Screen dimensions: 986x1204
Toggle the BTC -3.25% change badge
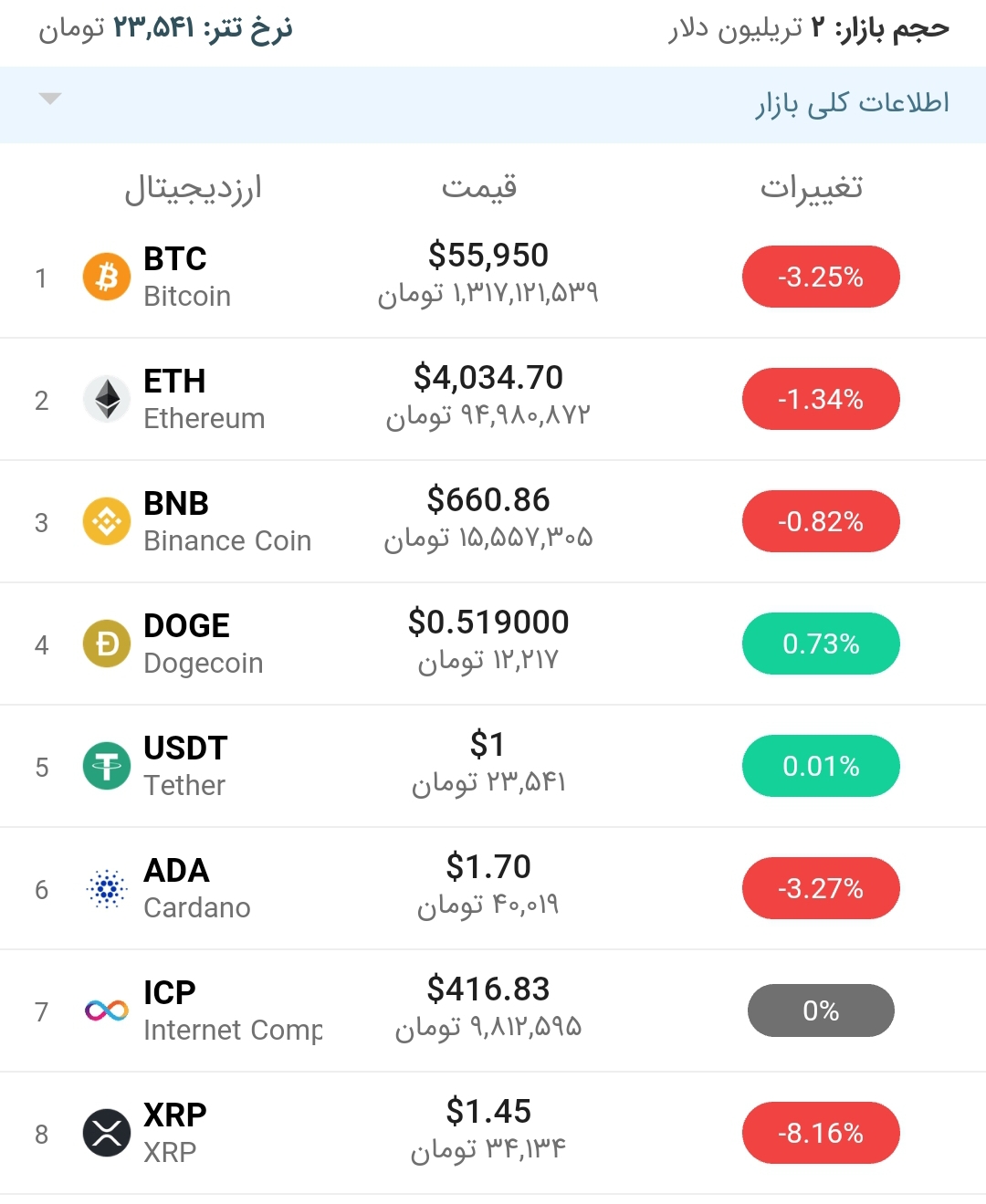click(x=820, y=277)
